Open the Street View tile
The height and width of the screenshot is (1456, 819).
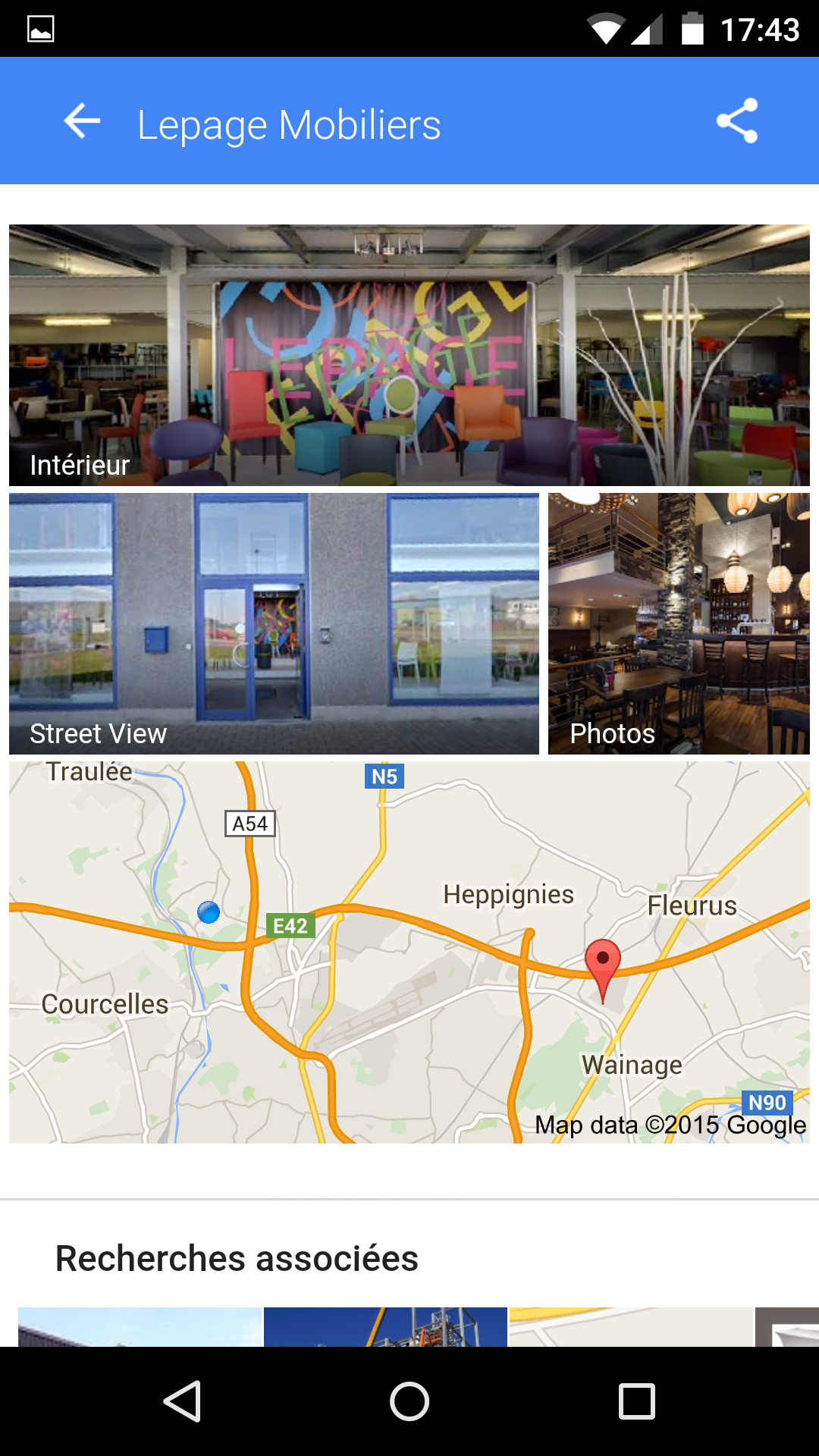click(274, 623)
